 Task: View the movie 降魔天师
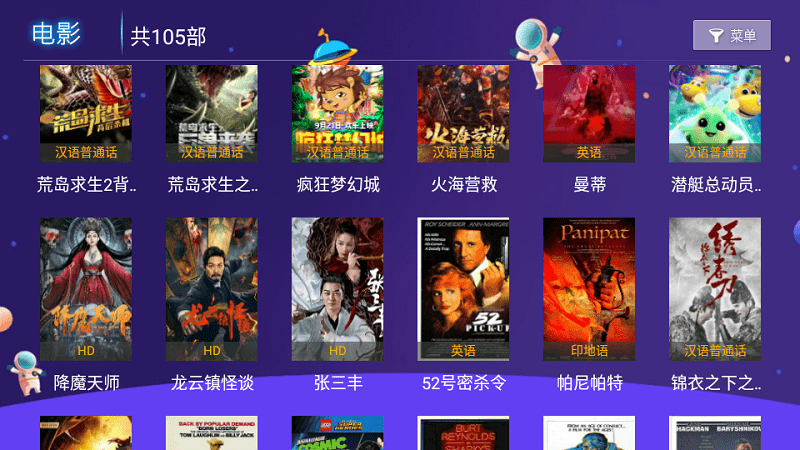86,289
